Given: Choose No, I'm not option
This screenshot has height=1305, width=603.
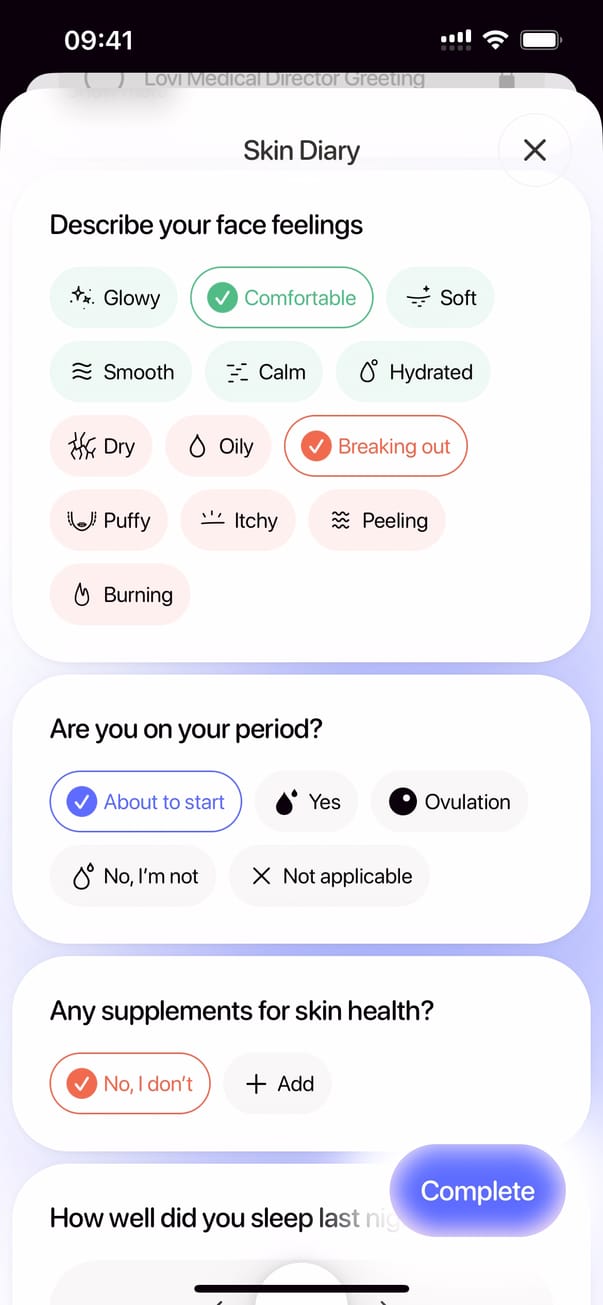Looking at the screenshot, I should point(133,876).
